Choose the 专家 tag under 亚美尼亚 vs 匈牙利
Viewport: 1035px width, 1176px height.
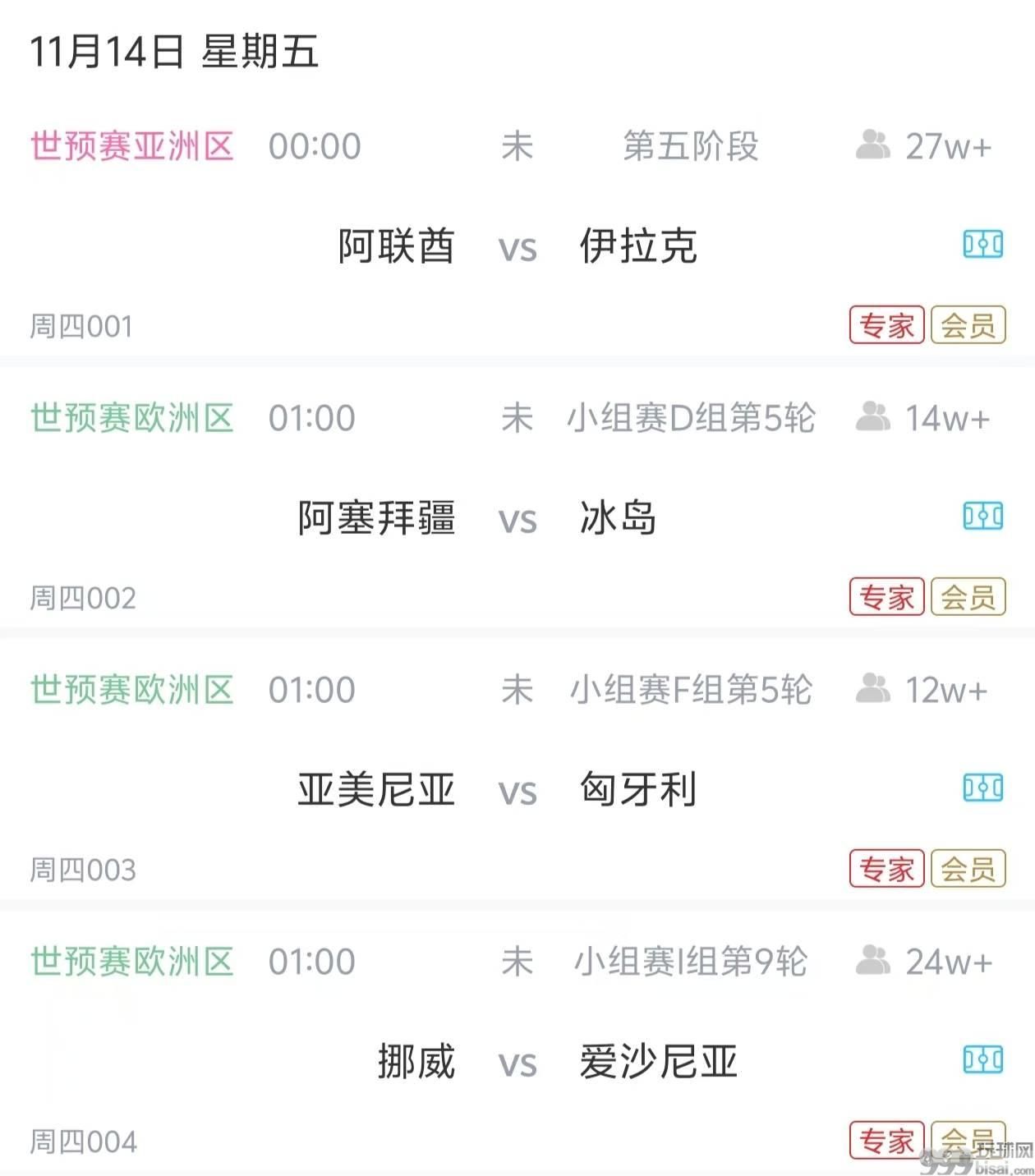coord(886,869)
